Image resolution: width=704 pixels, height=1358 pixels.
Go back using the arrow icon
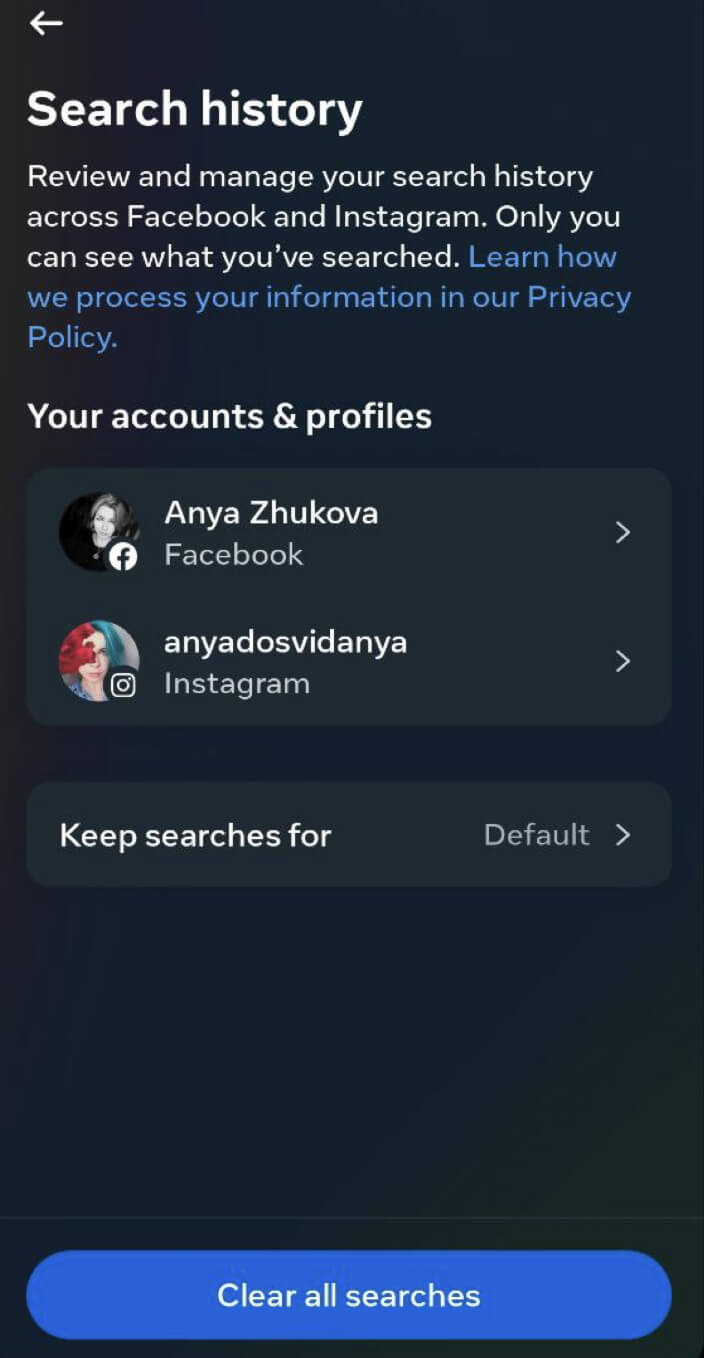pyautogui.click(x=46, y=24)
